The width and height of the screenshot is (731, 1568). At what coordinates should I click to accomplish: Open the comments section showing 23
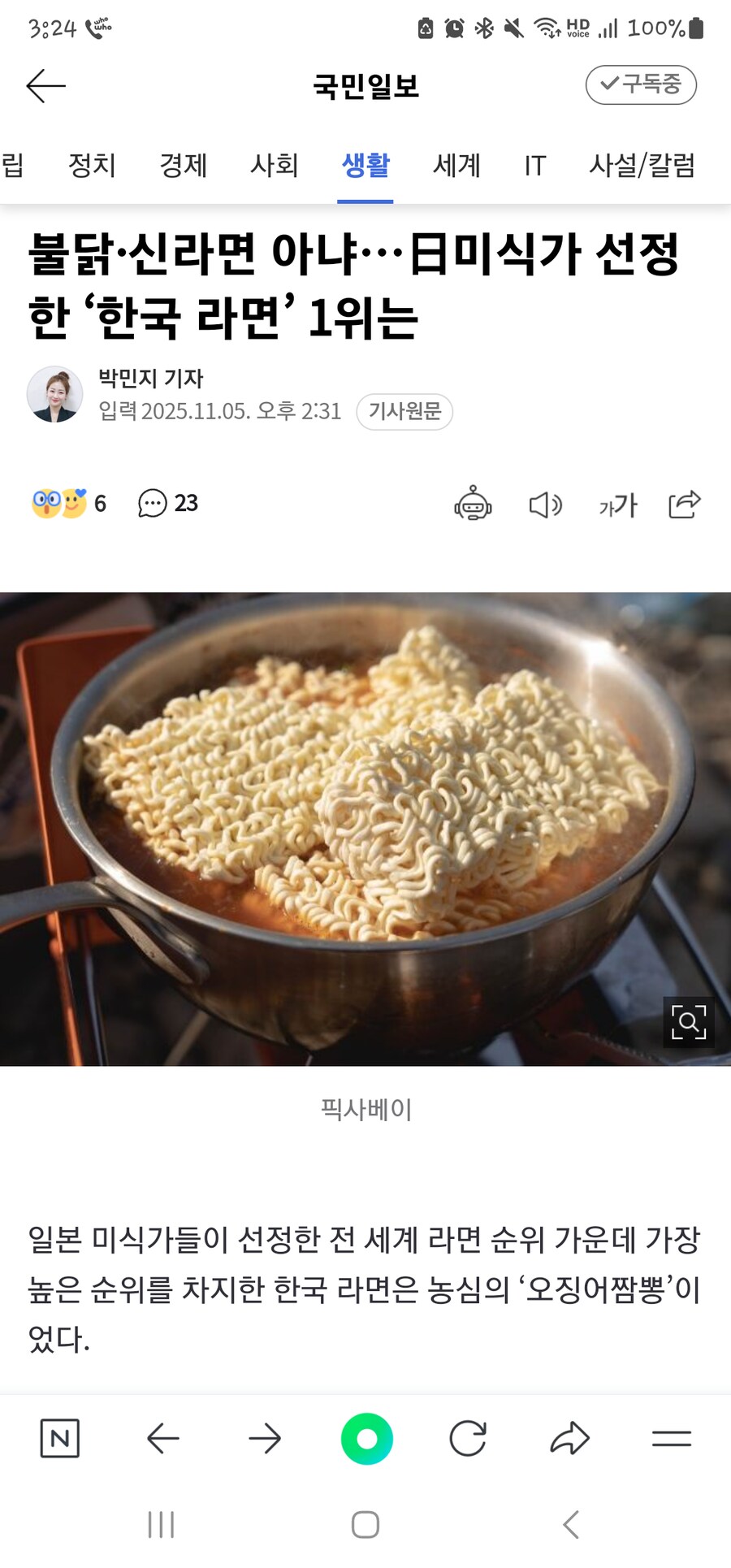click(x=168, y=503)
